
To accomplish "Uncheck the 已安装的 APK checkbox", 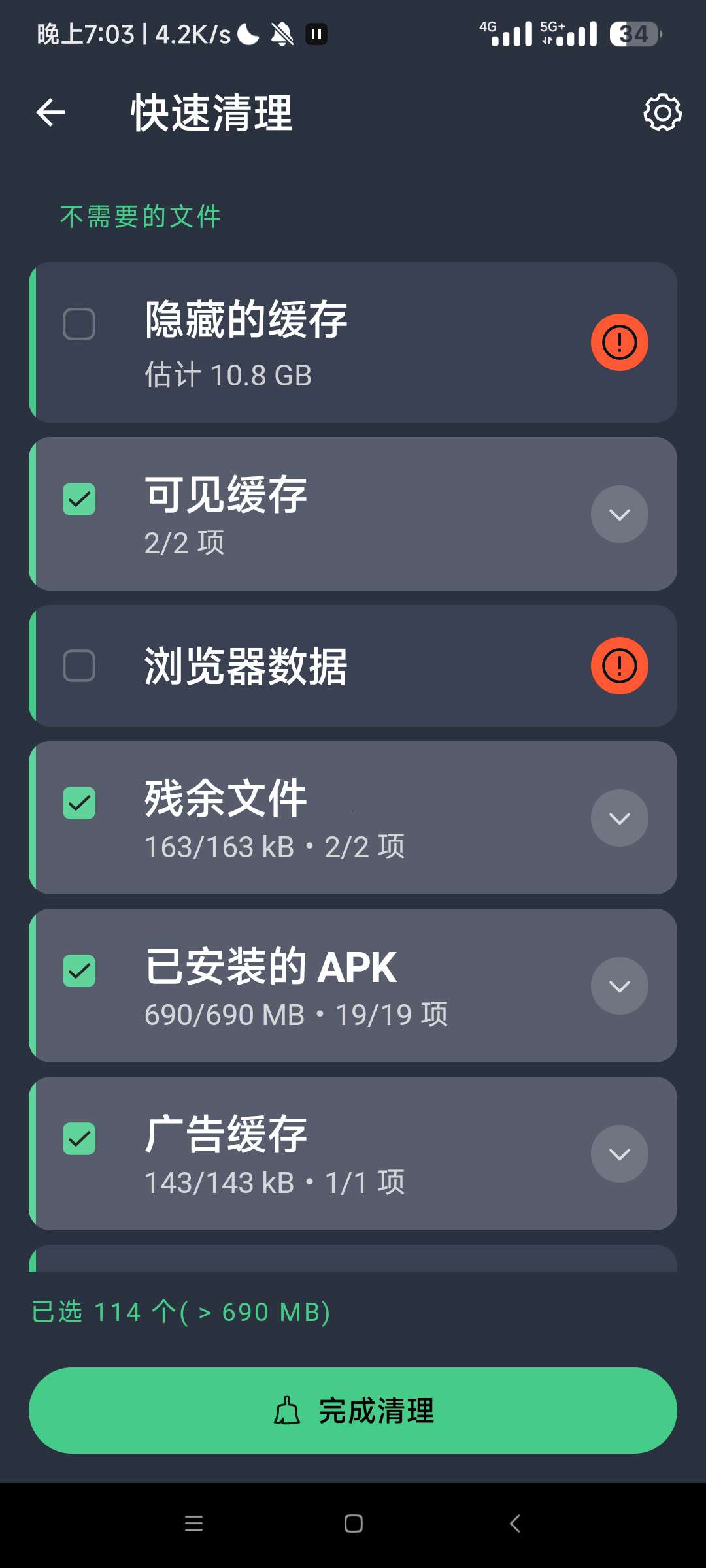I will click(x=79, y=971).
